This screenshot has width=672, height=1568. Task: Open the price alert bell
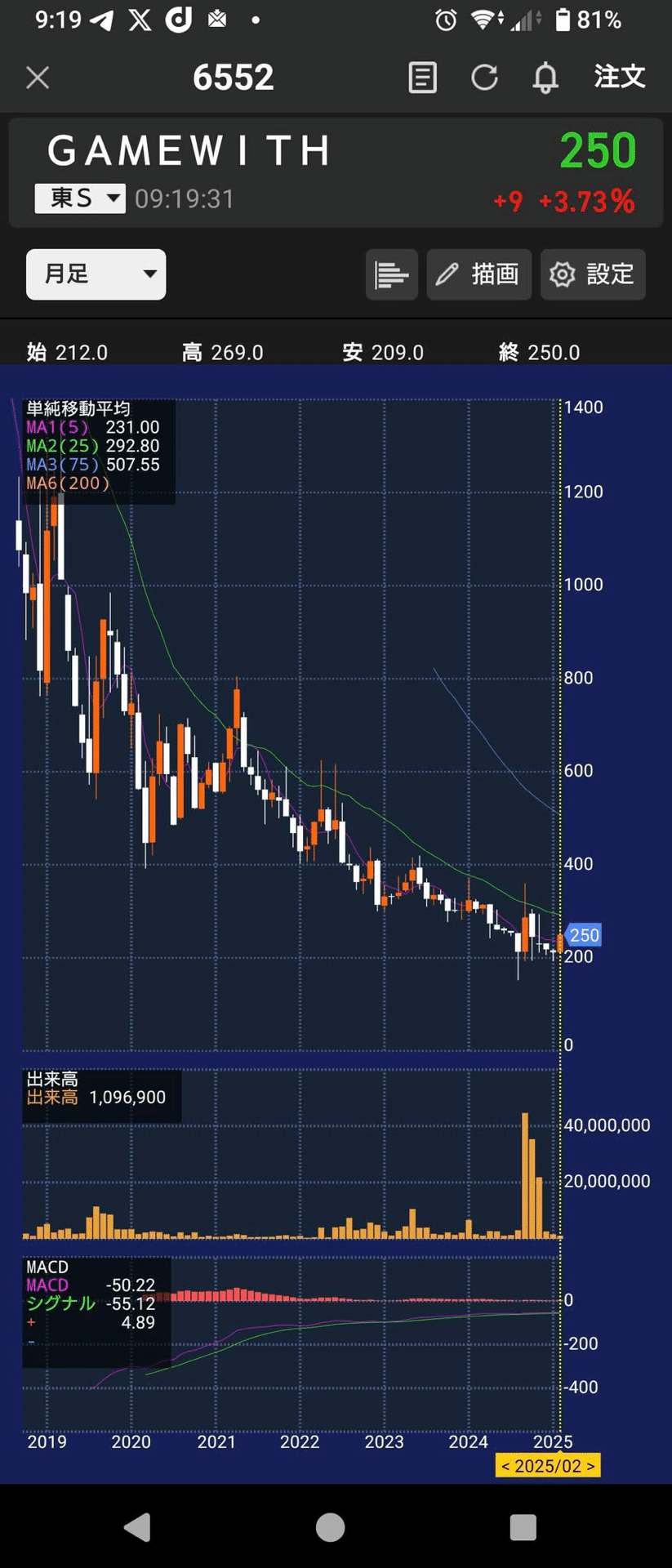pos(545,78)
